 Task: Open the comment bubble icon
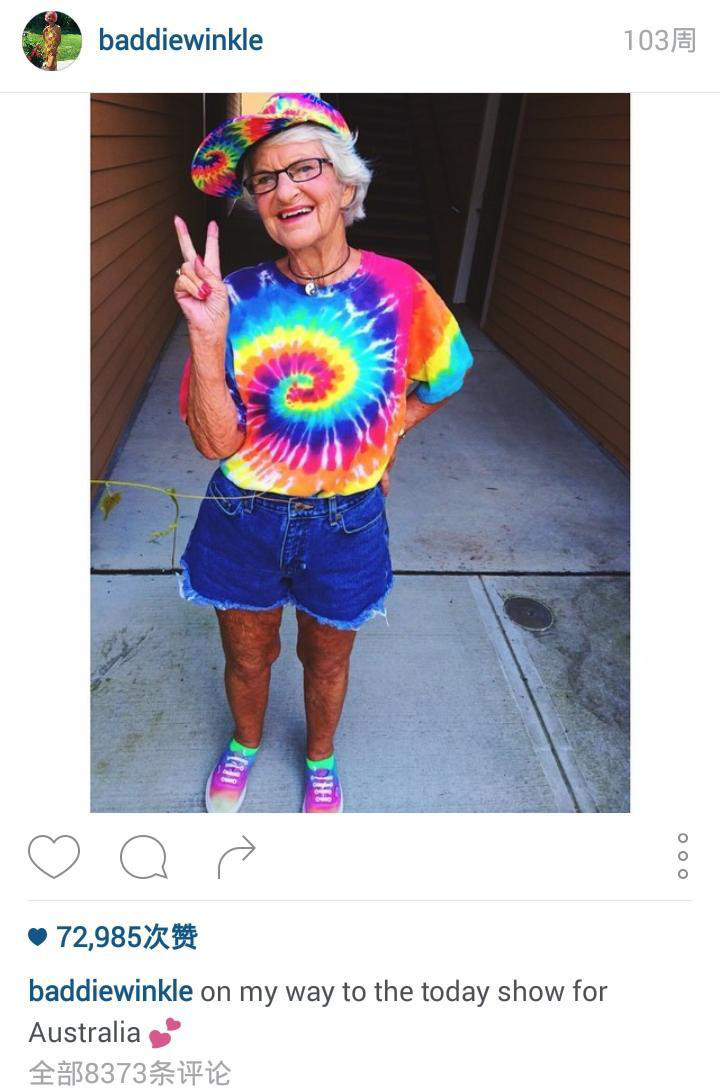pos(143,857)
